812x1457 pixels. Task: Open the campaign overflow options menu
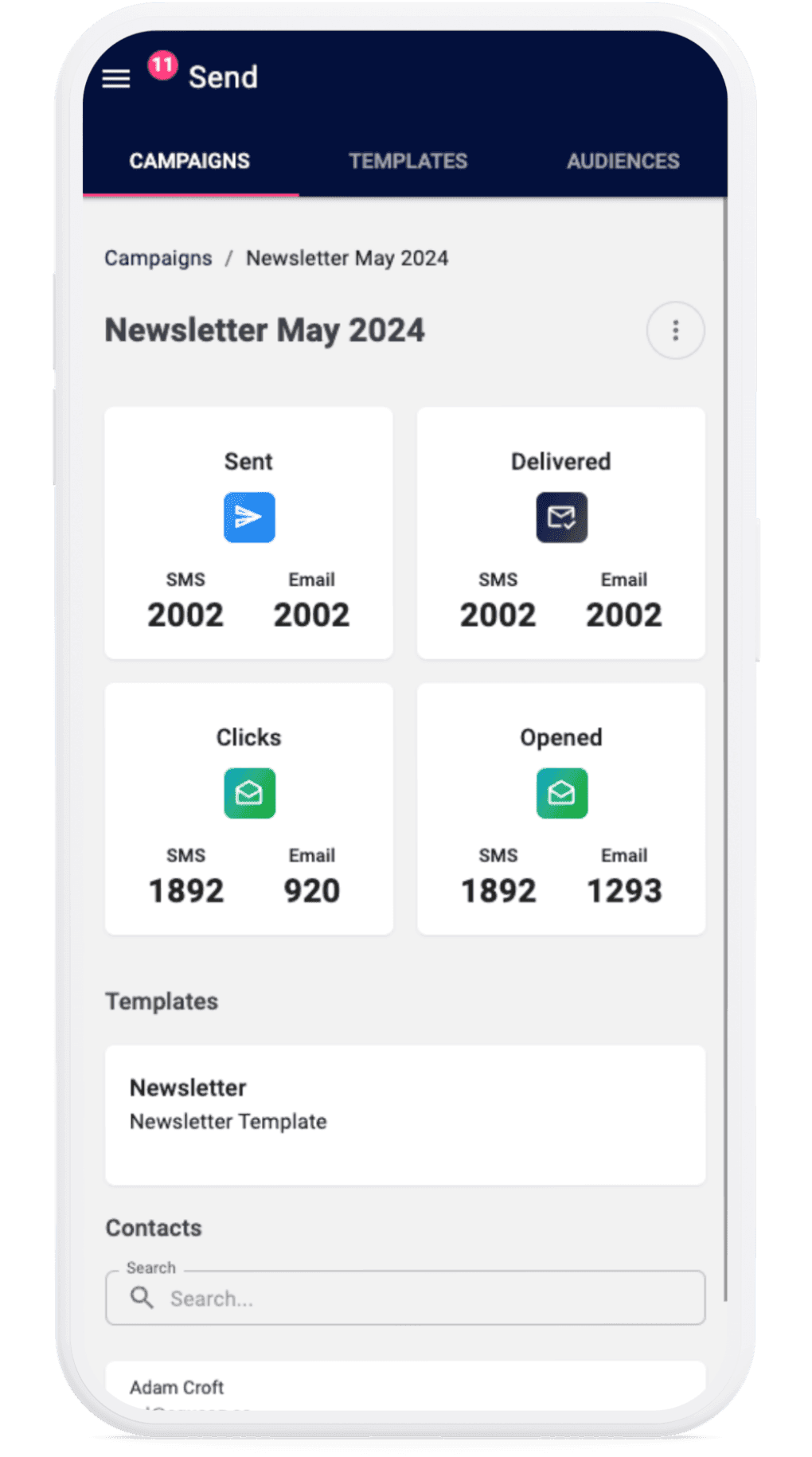click(x=675, y=330)
